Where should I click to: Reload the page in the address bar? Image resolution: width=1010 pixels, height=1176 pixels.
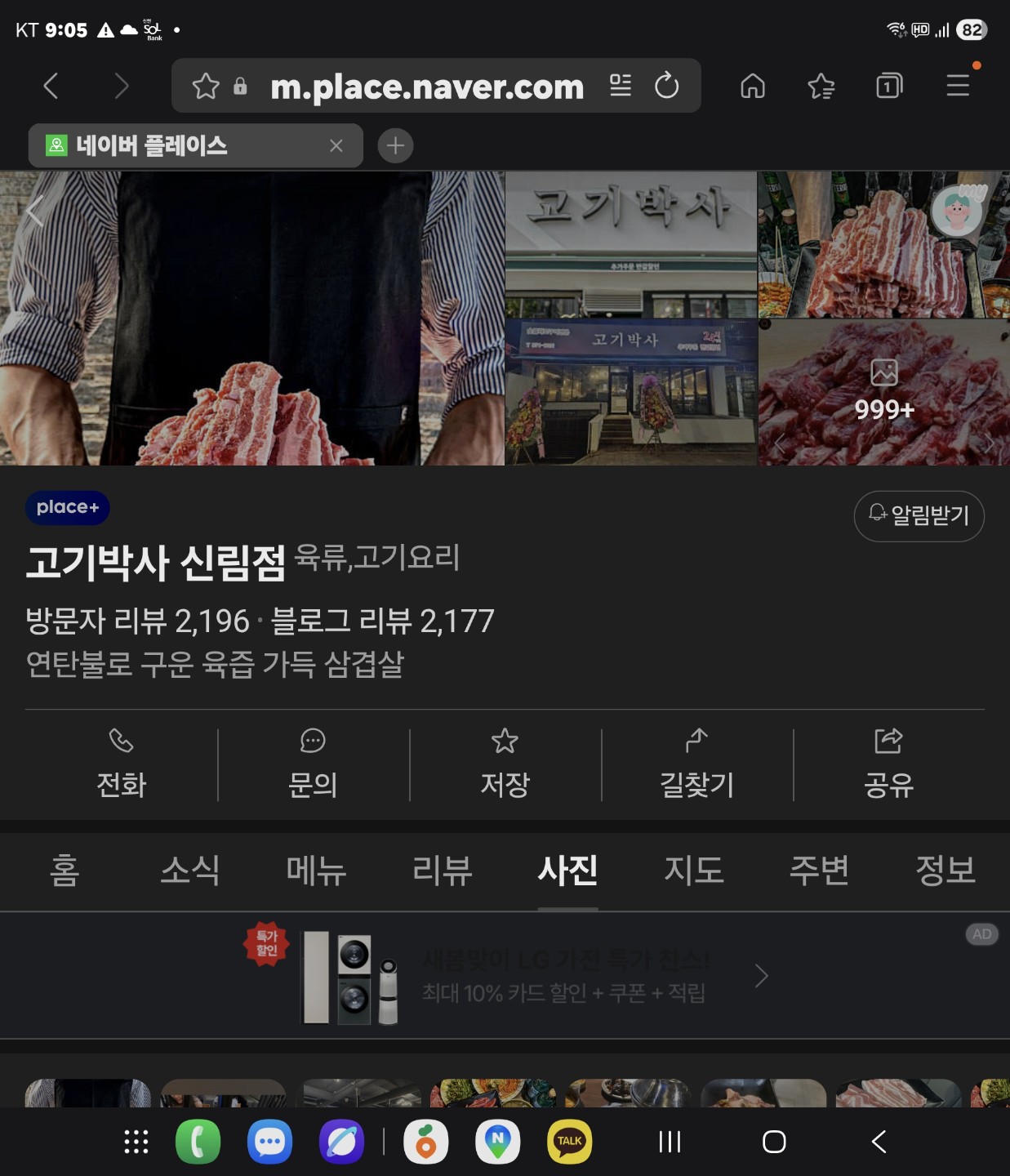[x=666, y=86]
